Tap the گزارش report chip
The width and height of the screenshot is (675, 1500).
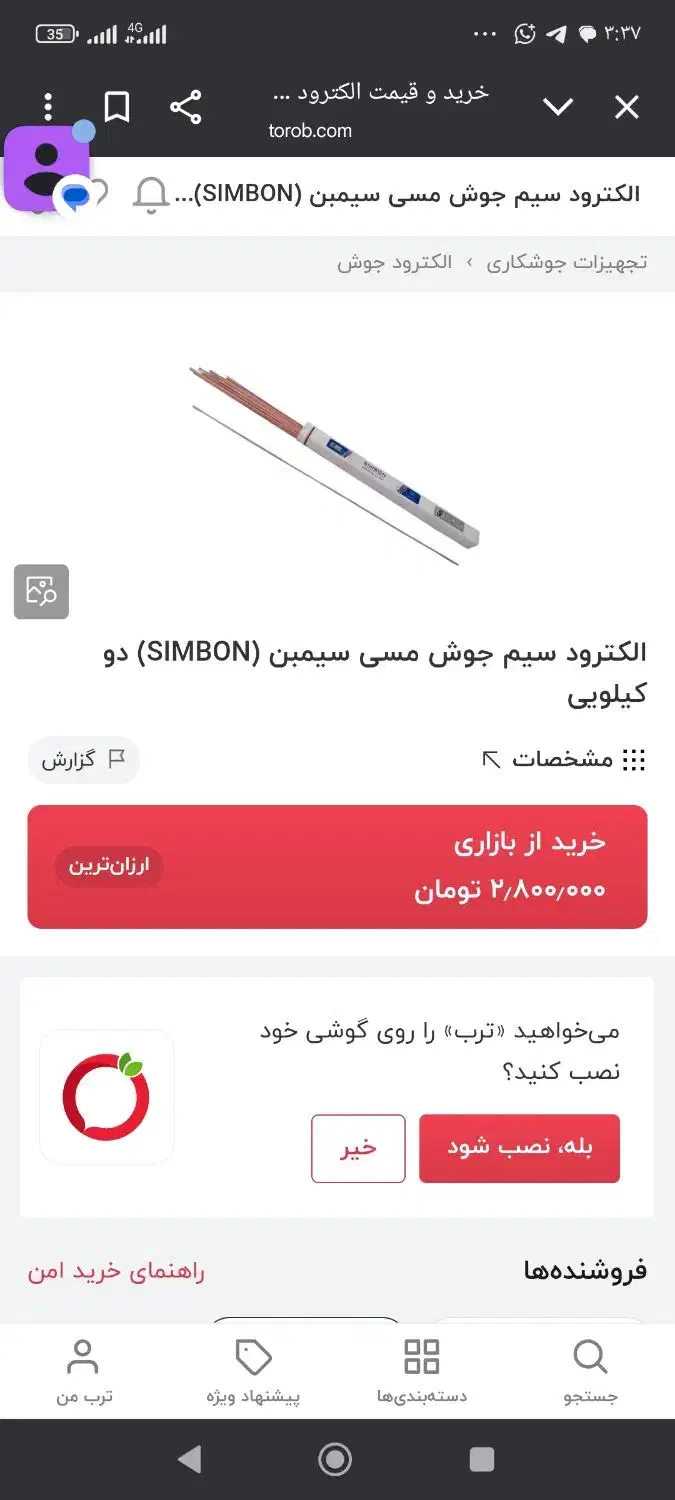(x=83, y=760)
